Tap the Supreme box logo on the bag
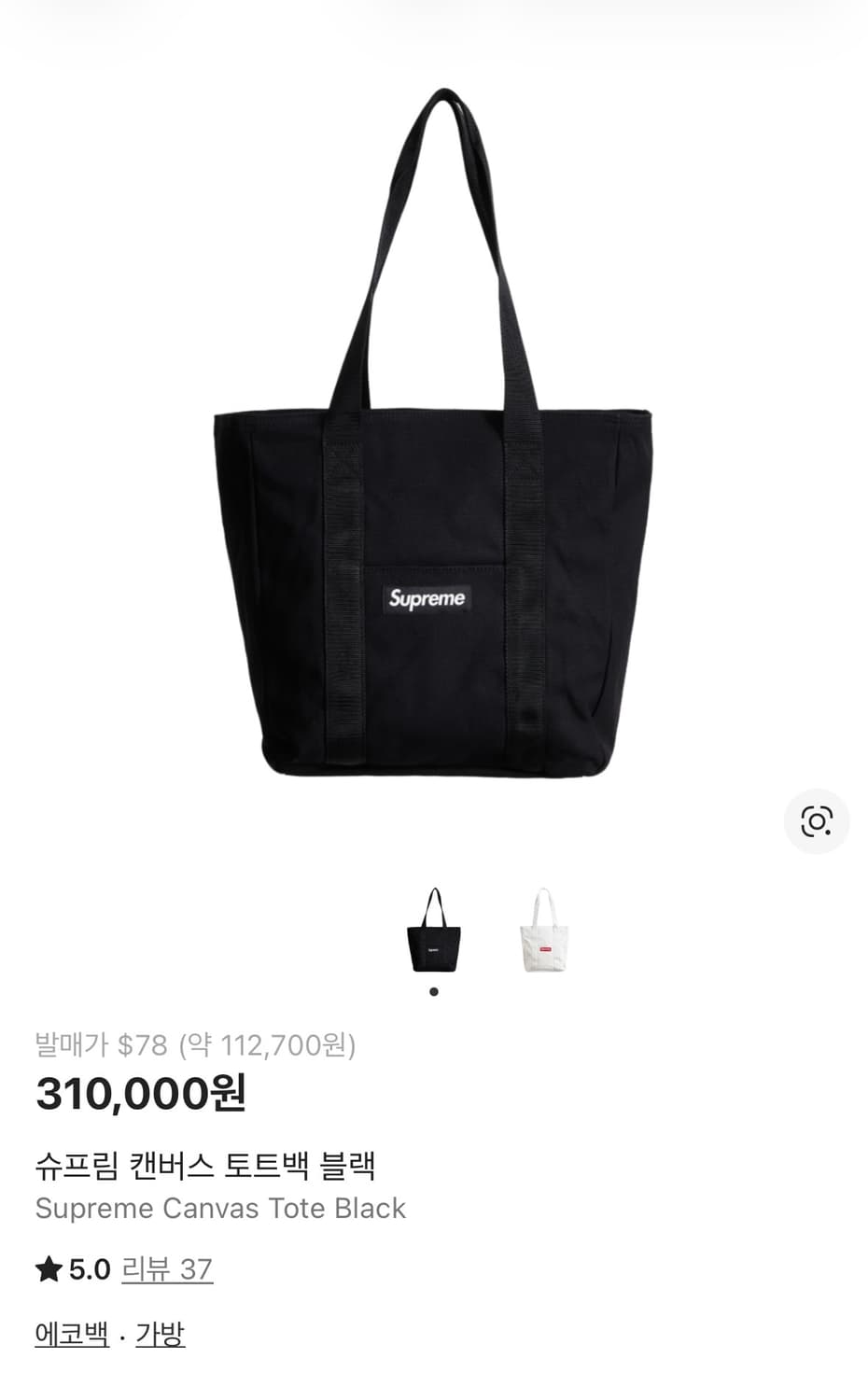This screenshot has height=1400, width=868. point(429,598)
